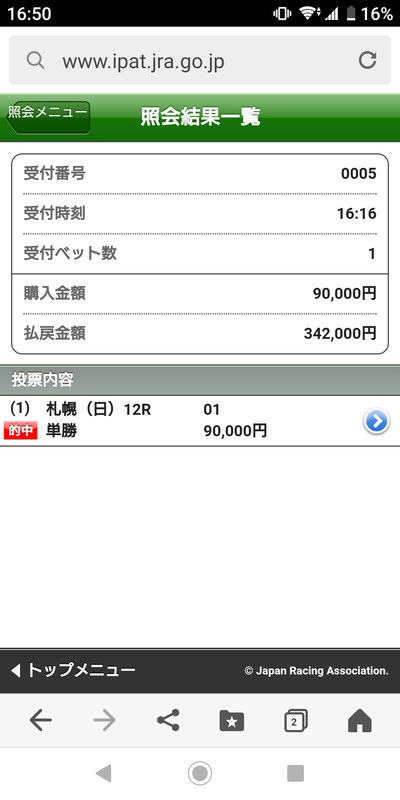Open the 札幌（日）12R bet details
Image resolution: width=400 pixels, height=800 pixels.
coord(200,421)
